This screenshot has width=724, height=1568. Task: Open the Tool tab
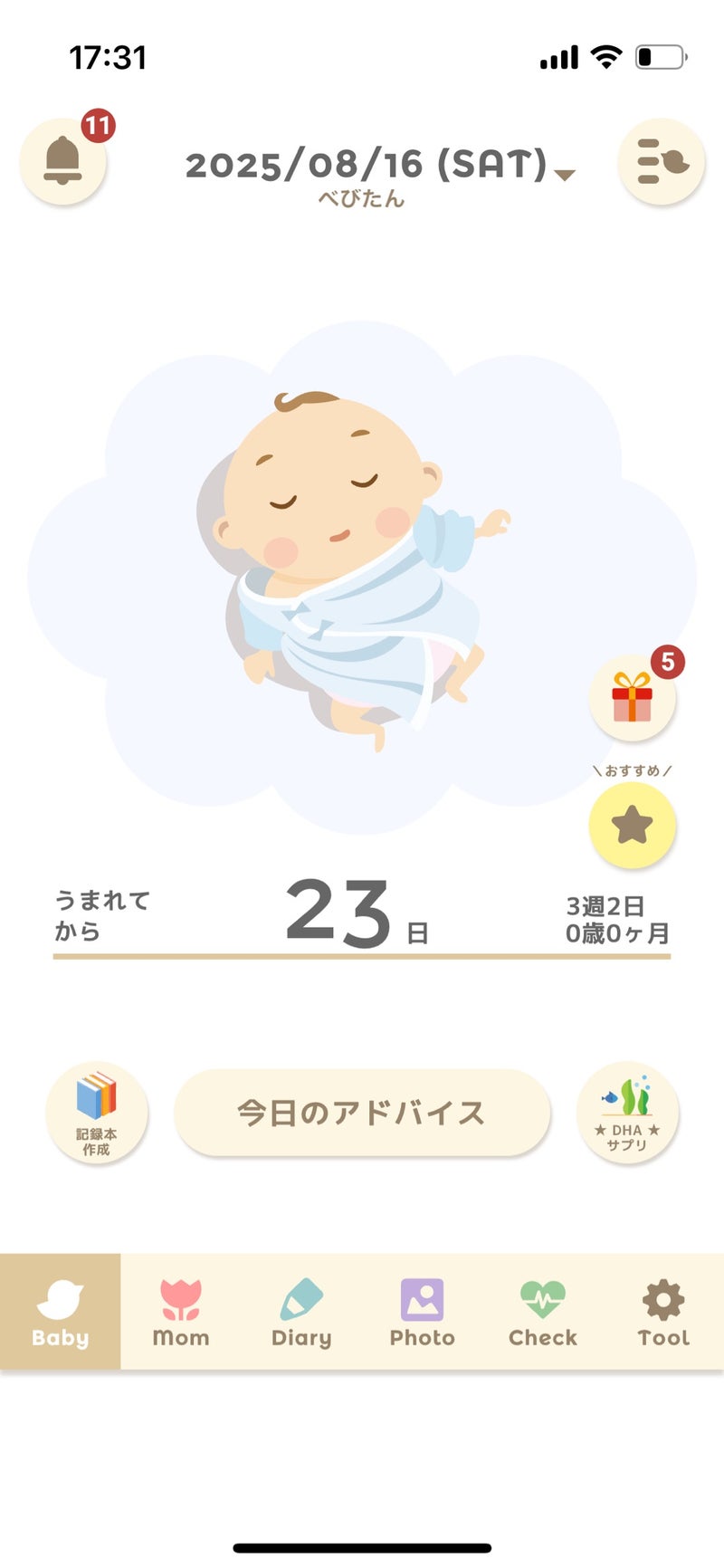[x=663, y=1312]
